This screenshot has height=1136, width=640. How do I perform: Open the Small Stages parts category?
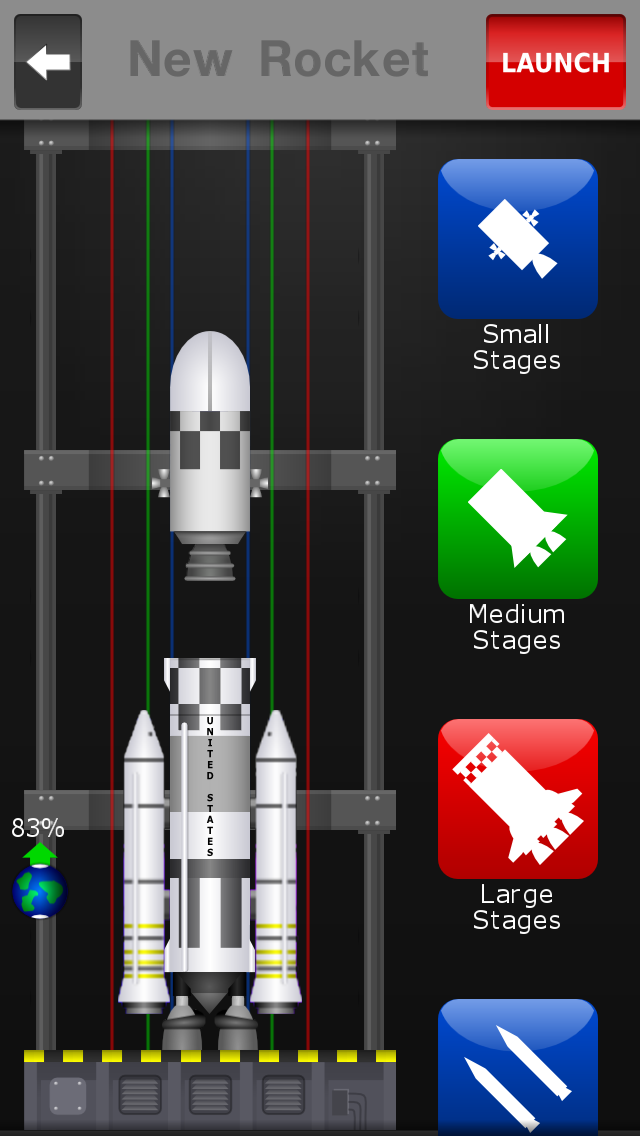[x=517, y=239]
